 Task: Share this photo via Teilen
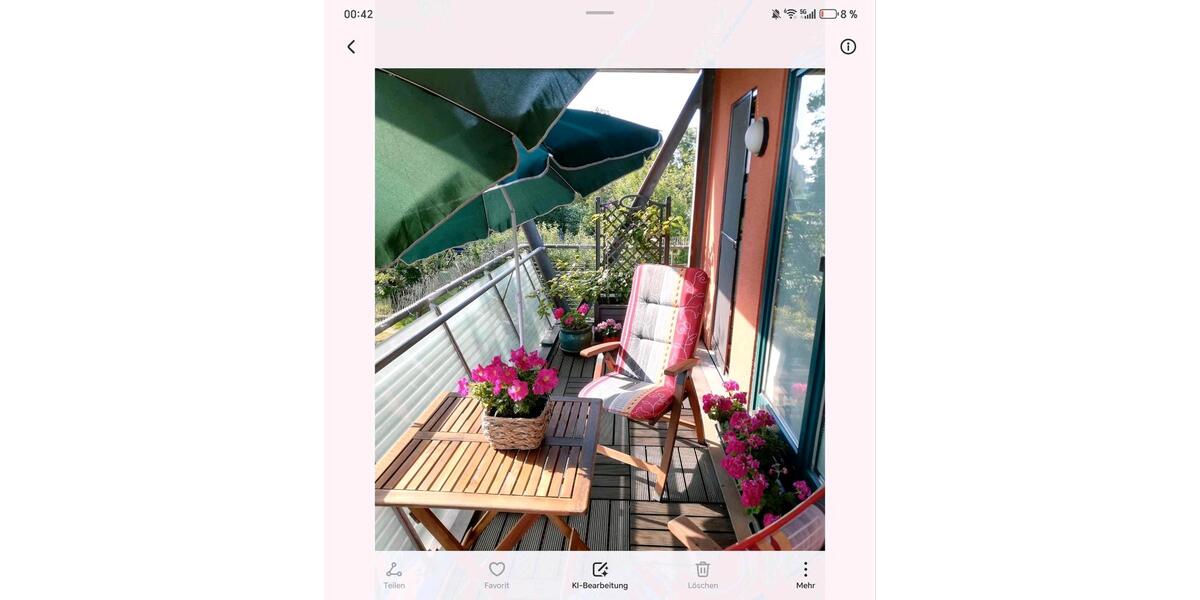394,574
